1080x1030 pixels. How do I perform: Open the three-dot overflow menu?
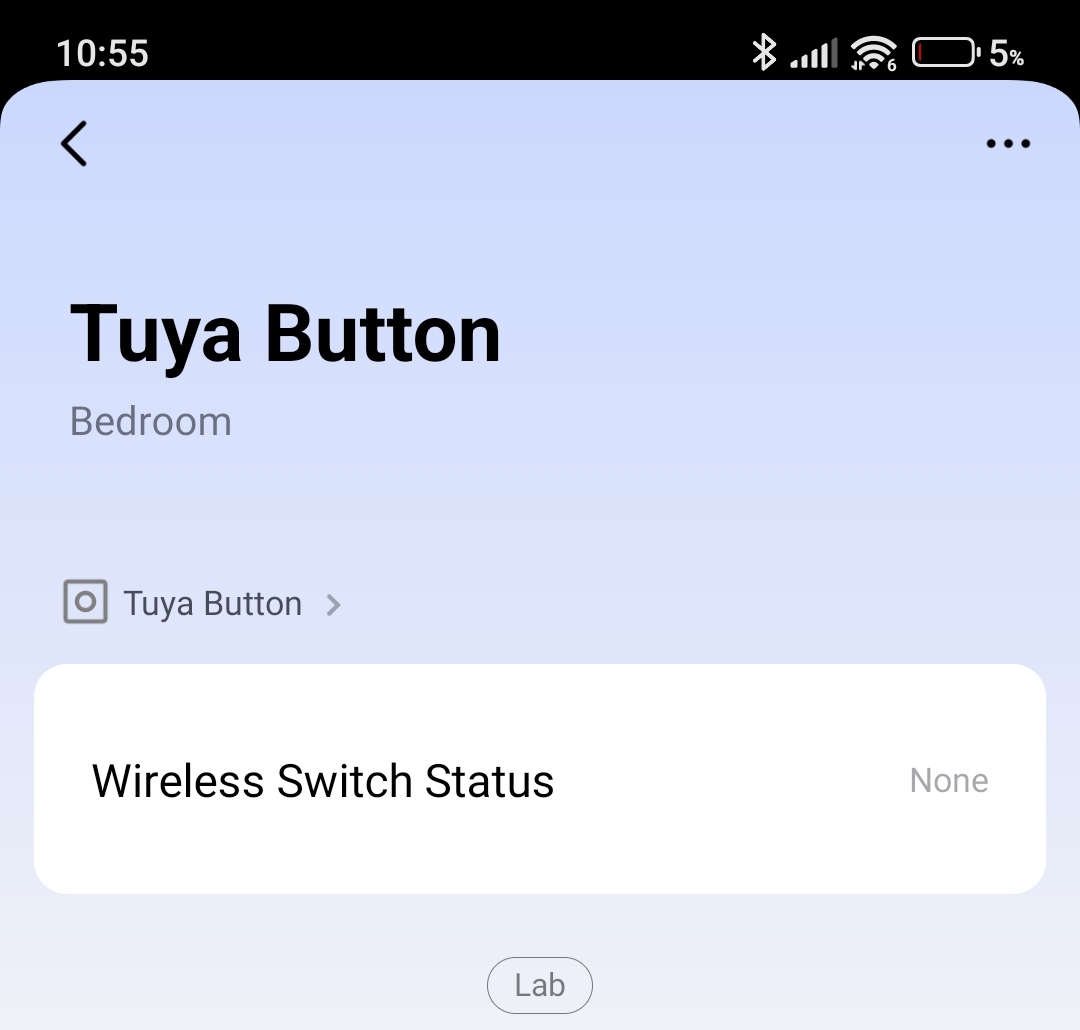click(x=1007, y=144)
